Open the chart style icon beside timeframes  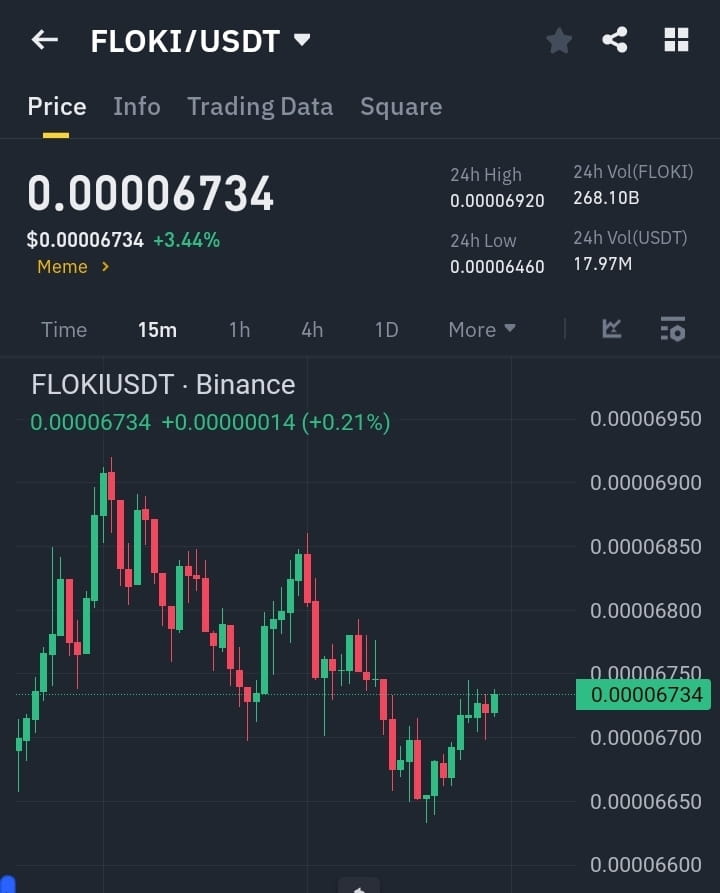[x=610, y=329]
